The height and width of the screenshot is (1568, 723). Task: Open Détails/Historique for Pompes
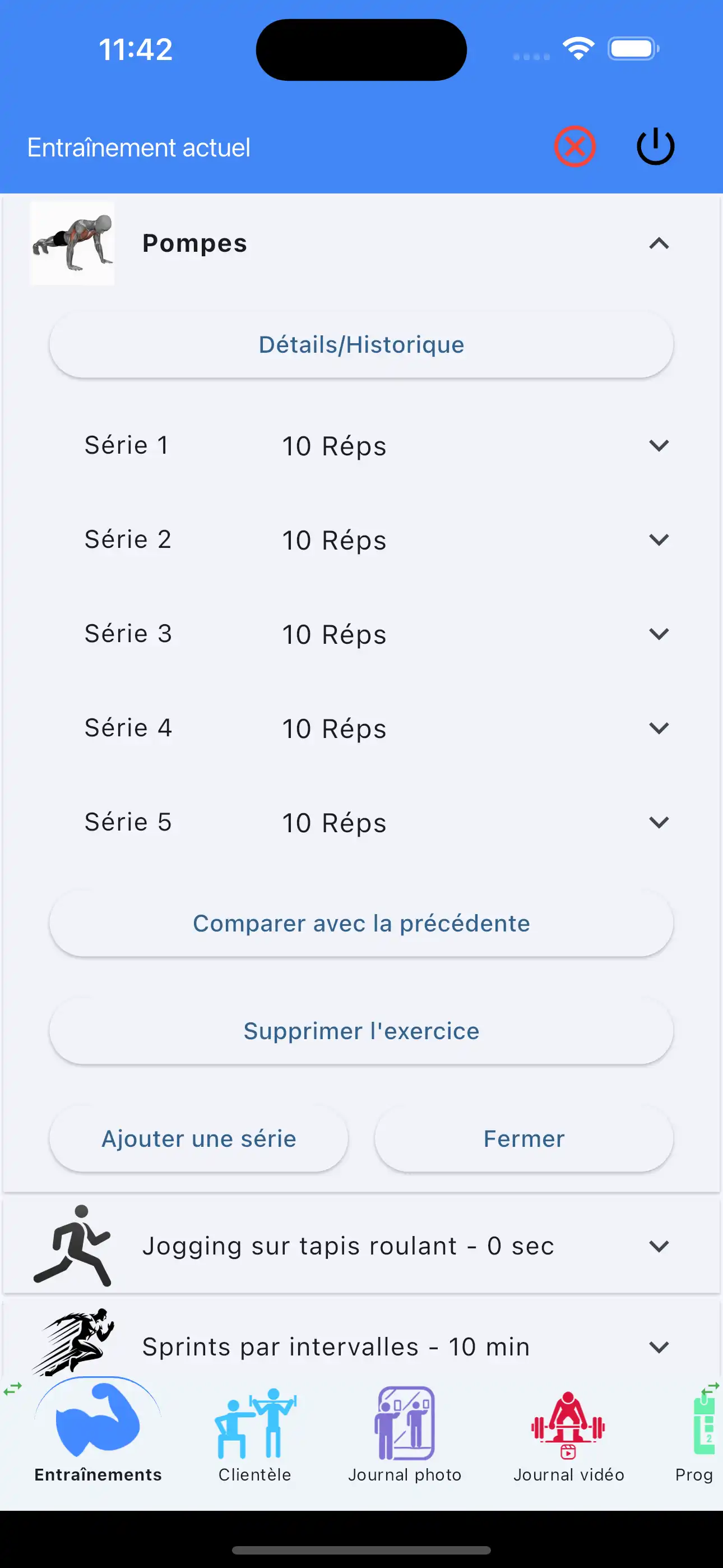click(361, 344)
